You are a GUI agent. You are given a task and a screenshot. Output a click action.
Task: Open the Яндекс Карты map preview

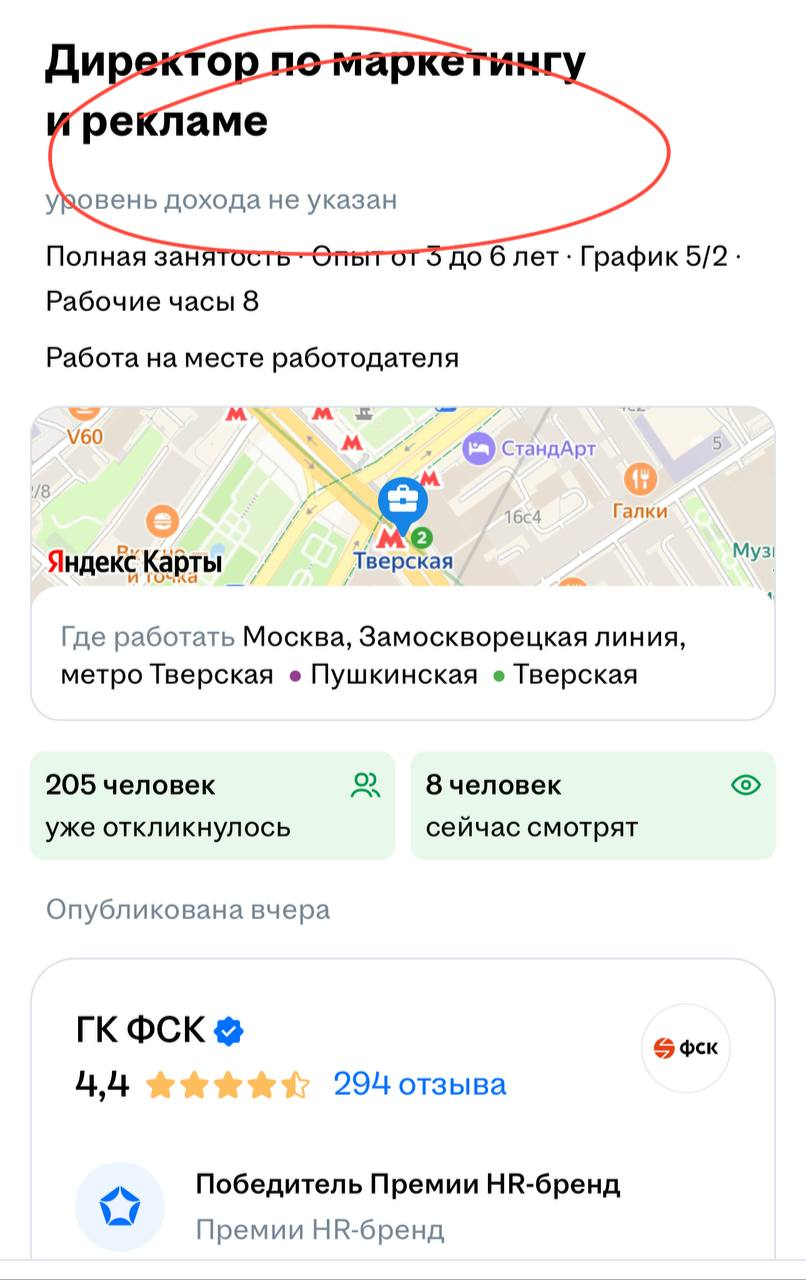(x=402, y=495)
